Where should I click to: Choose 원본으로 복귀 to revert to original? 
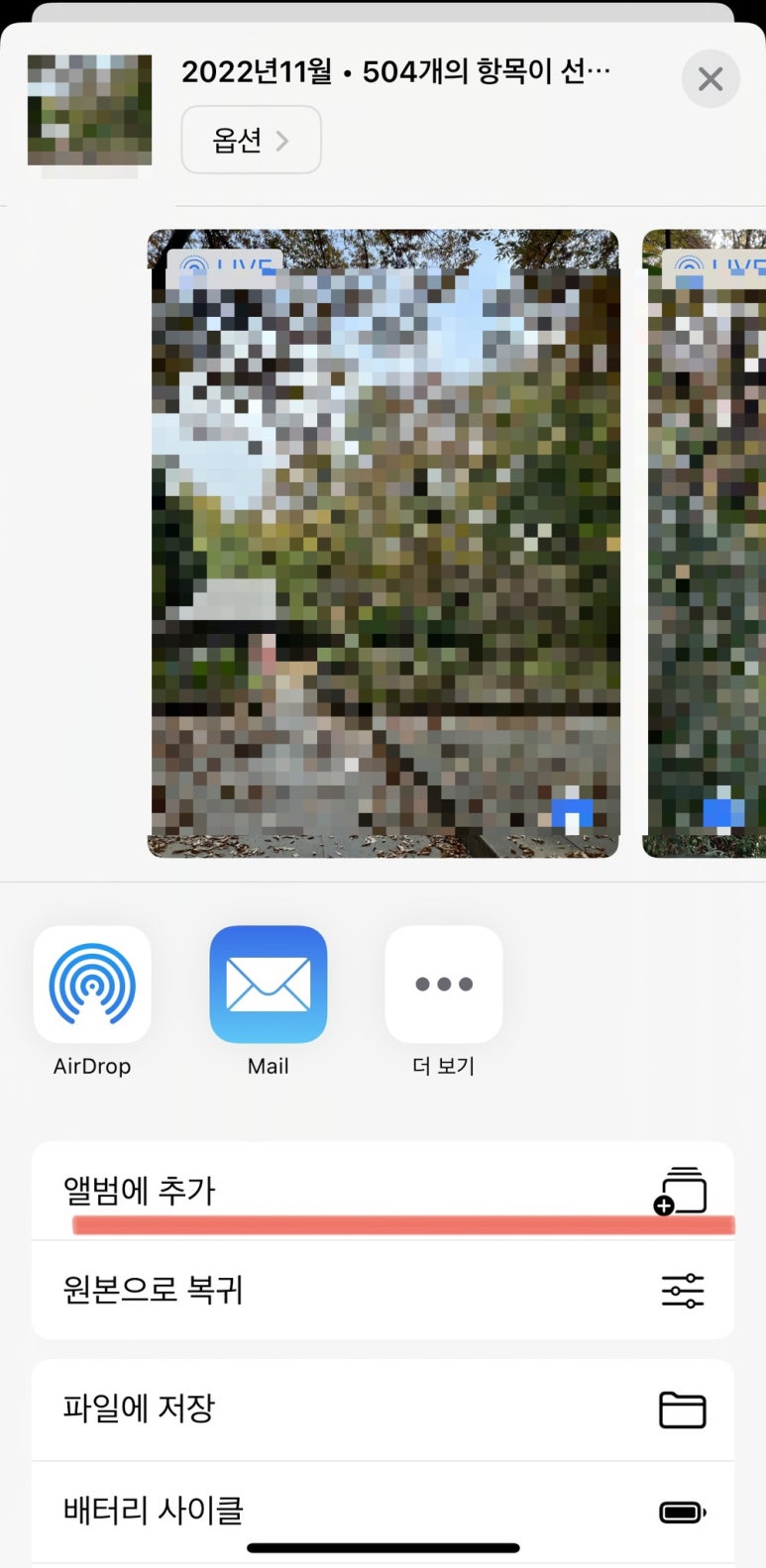point(383,1290)
